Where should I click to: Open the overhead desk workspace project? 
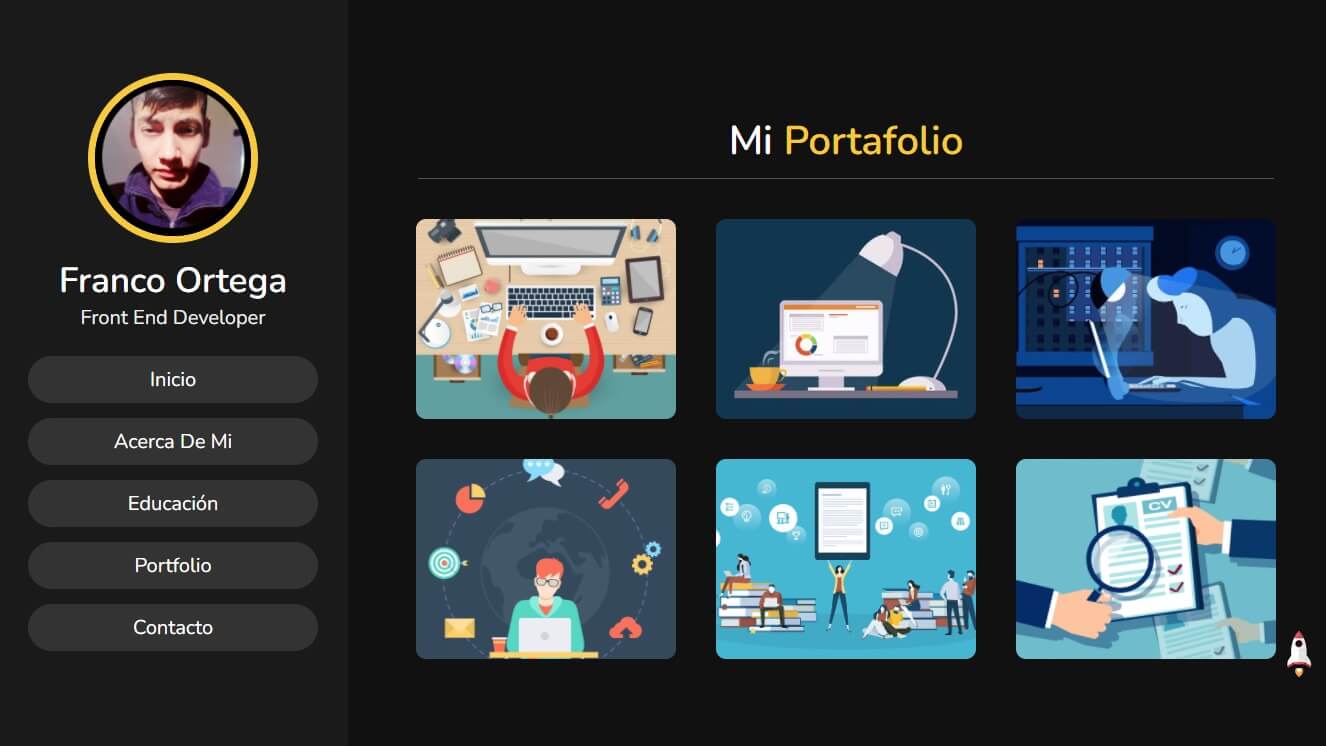pyautogui.click(x=546, y=319)
